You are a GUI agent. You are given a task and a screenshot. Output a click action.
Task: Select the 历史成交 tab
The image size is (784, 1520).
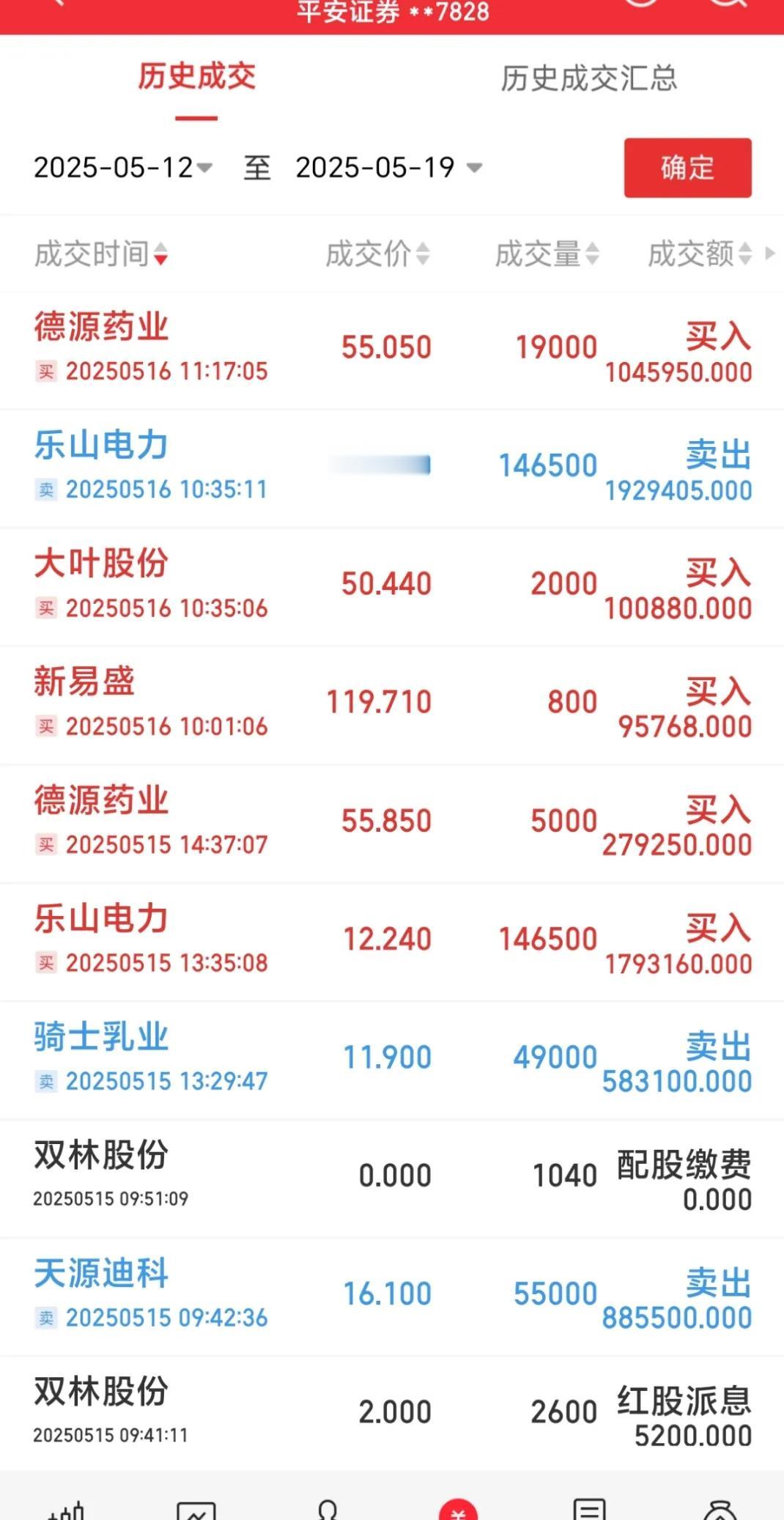196,76
